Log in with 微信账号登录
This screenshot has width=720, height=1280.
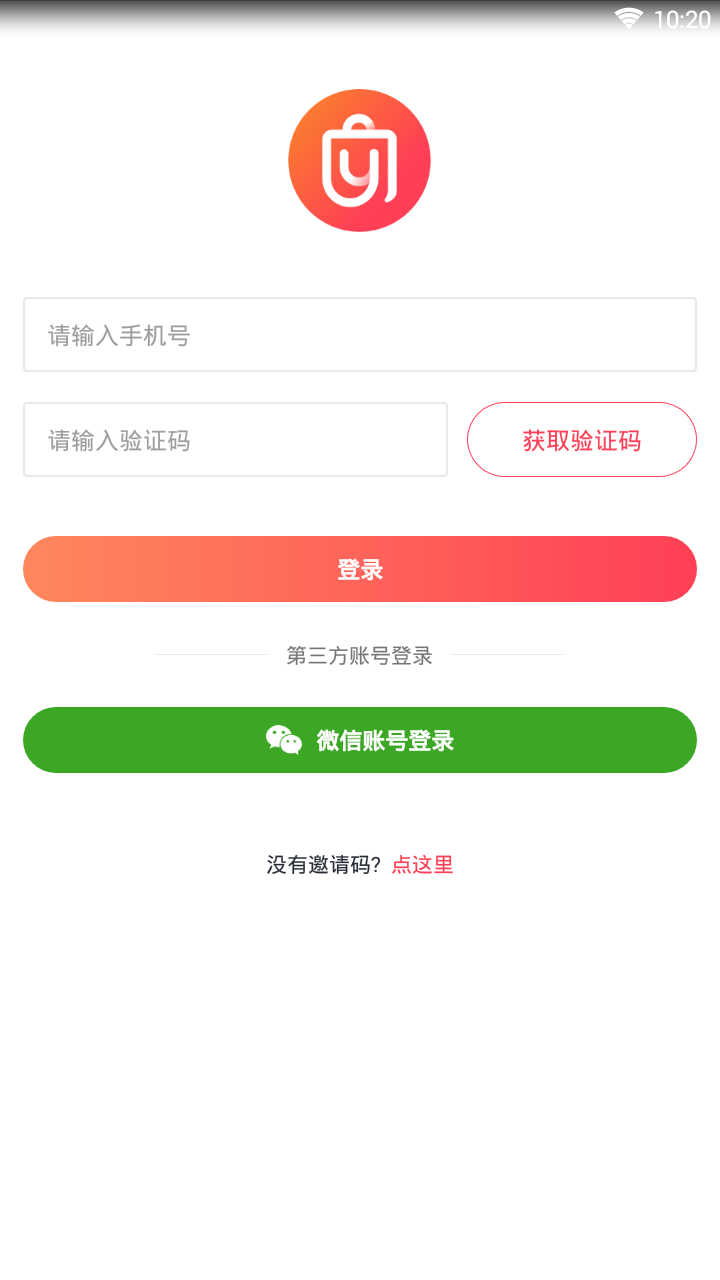[360, 740]
